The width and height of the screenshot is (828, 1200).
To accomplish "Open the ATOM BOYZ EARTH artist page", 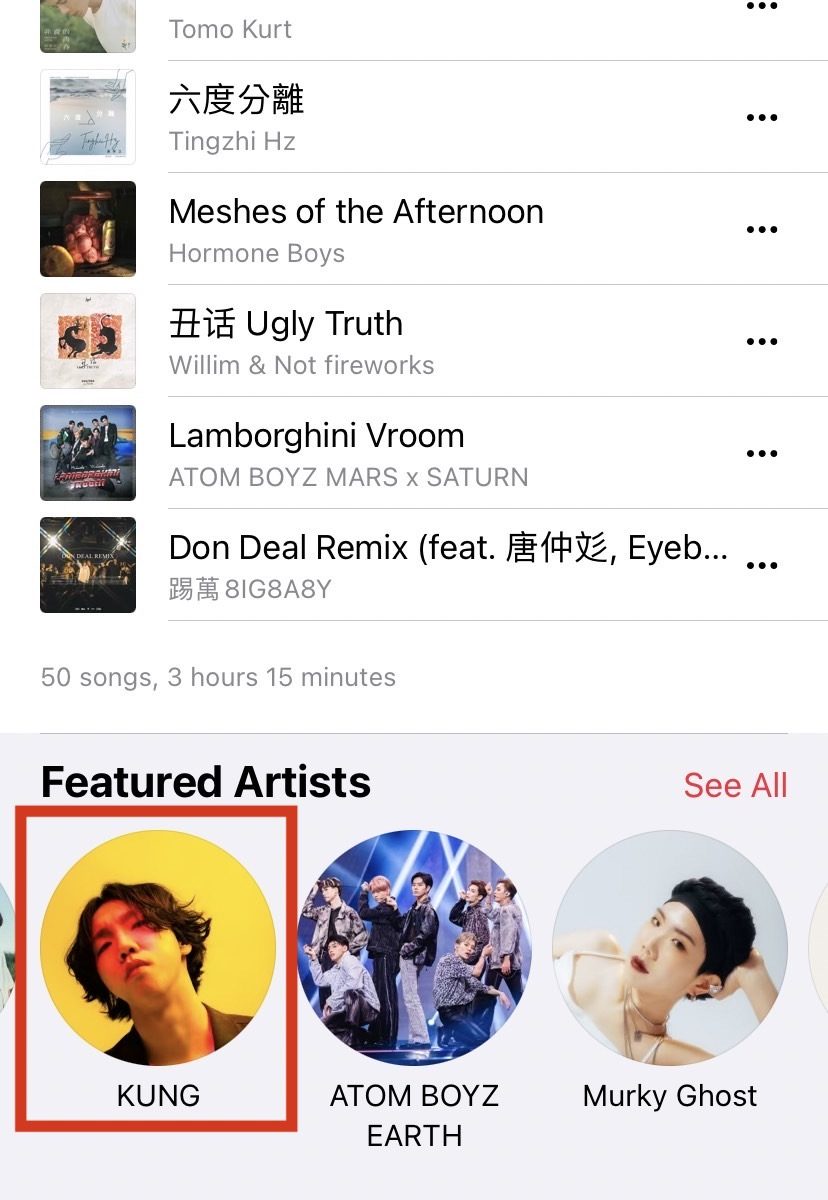I will point(414,947).
